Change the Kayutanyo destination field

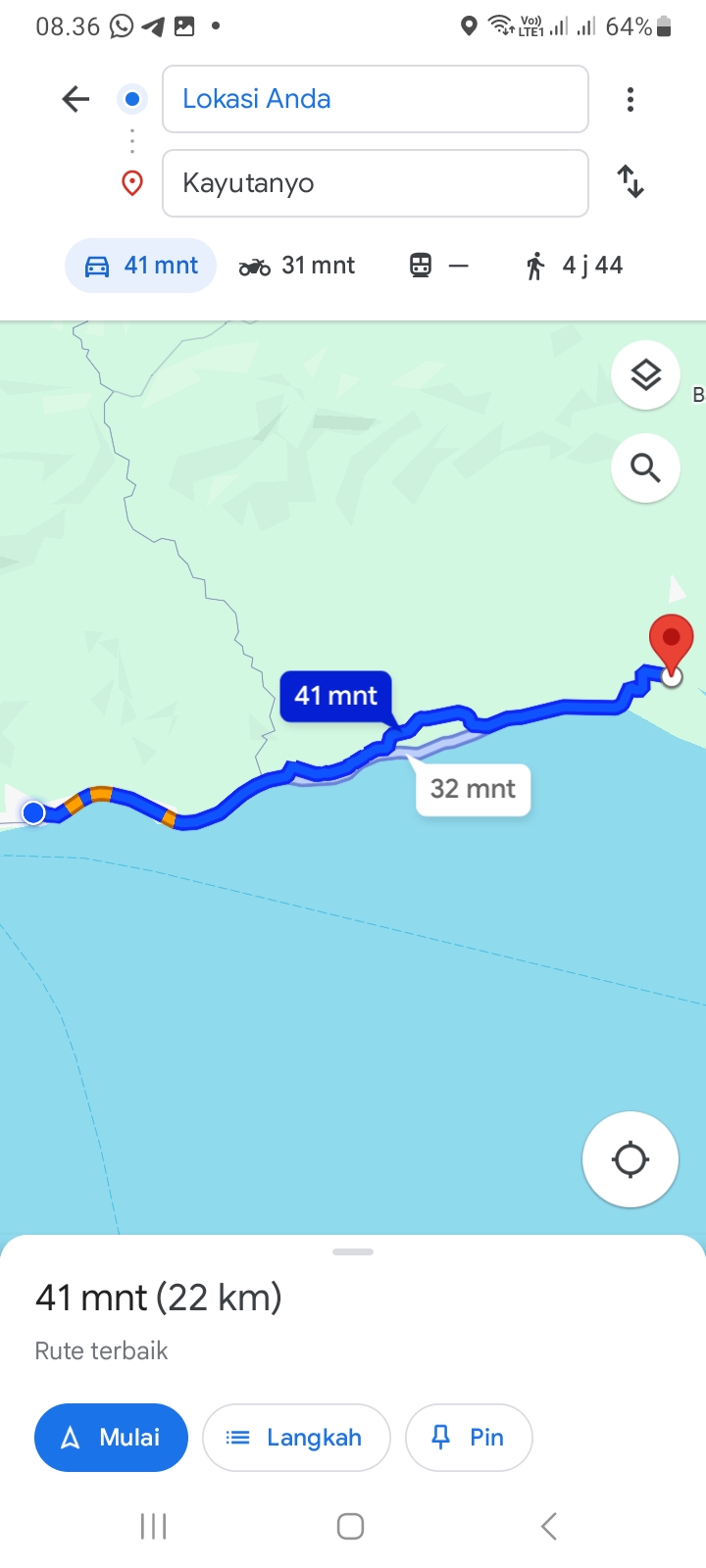[375, 183]
